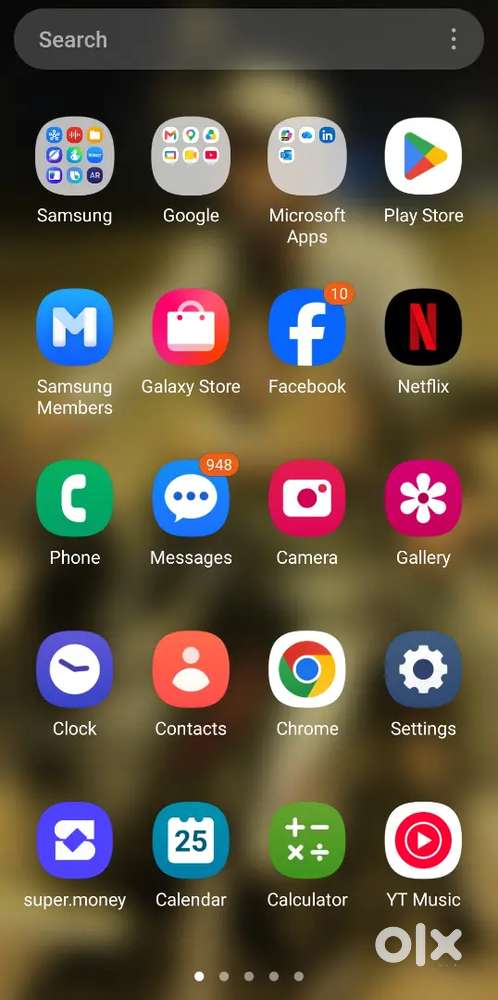Screen dimensions: 498x1000
Task: Tap the Search field at the top
Action: pyautogui.click(x=249, y=40)
